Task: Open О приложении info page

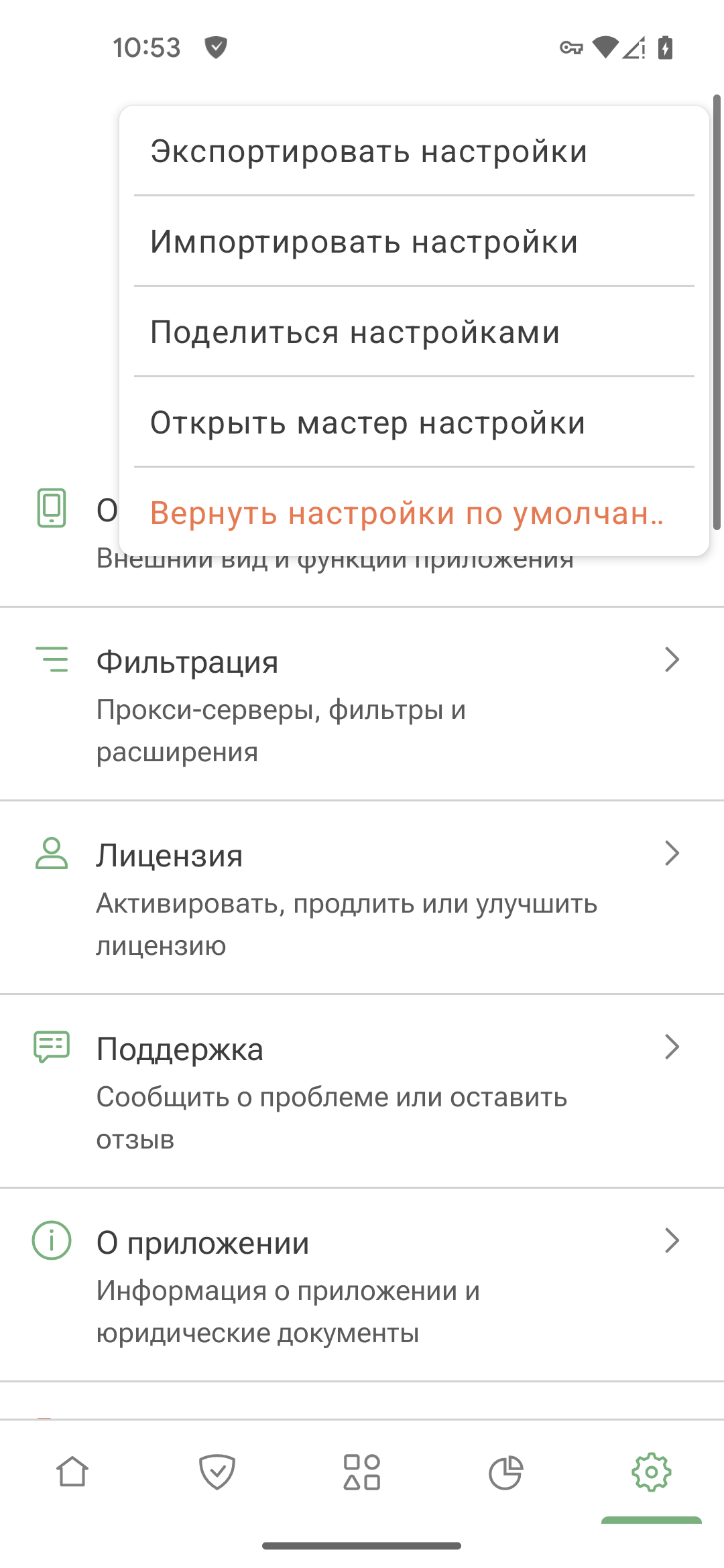Action: pos(362,1284)
